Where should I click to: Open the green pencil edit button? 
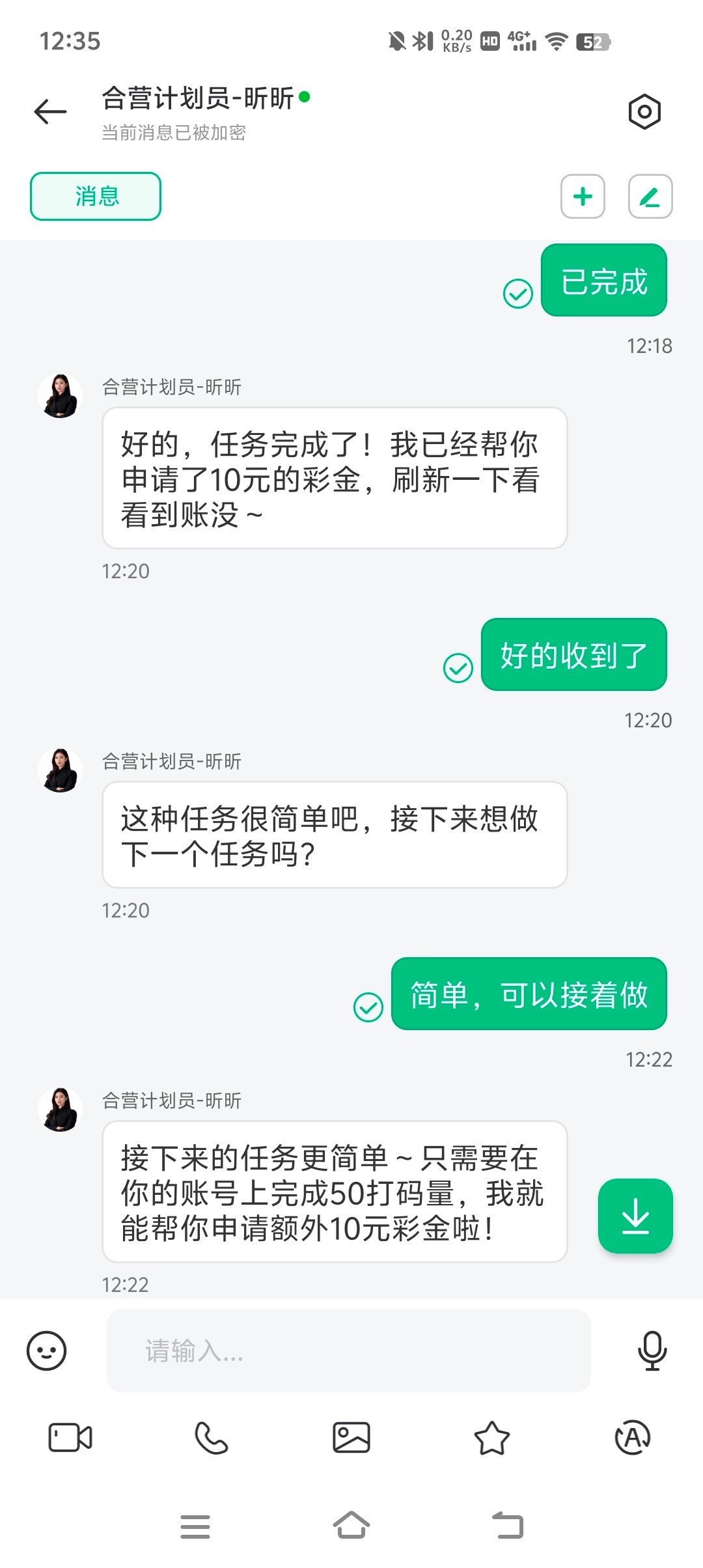point(650,196)
